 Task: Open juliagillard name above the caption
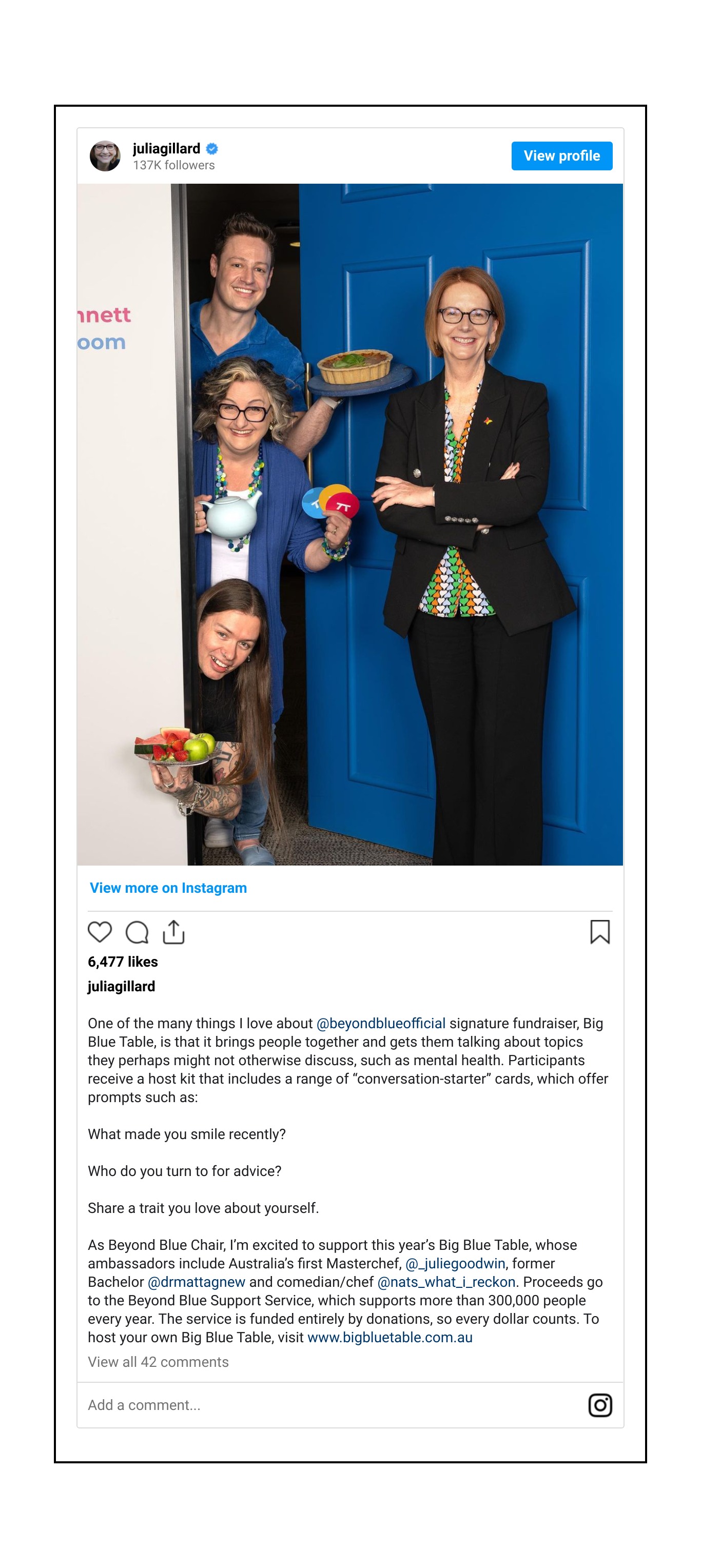pyautogui.click(x=121, y=986)
